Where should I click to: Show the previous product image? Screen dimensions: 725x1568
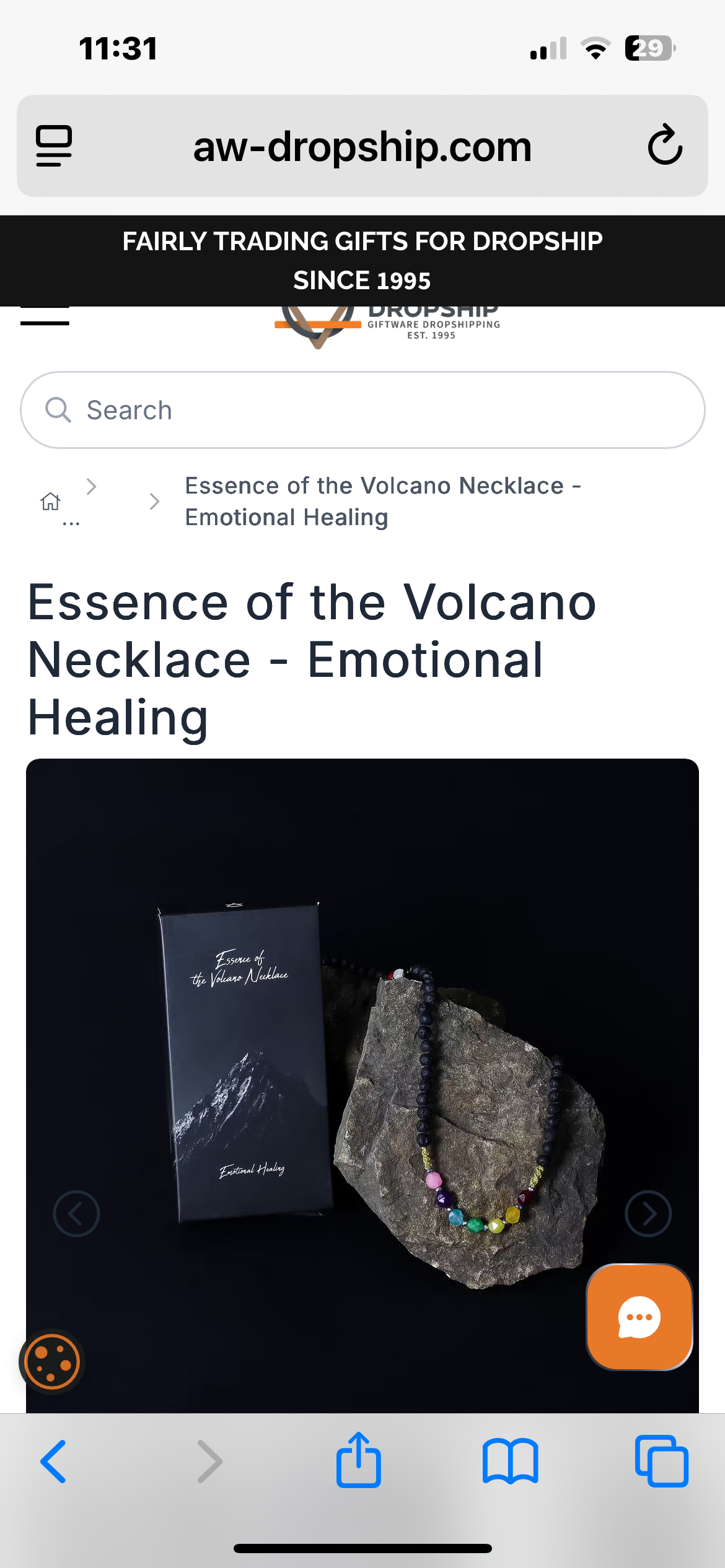point(76,1214)
